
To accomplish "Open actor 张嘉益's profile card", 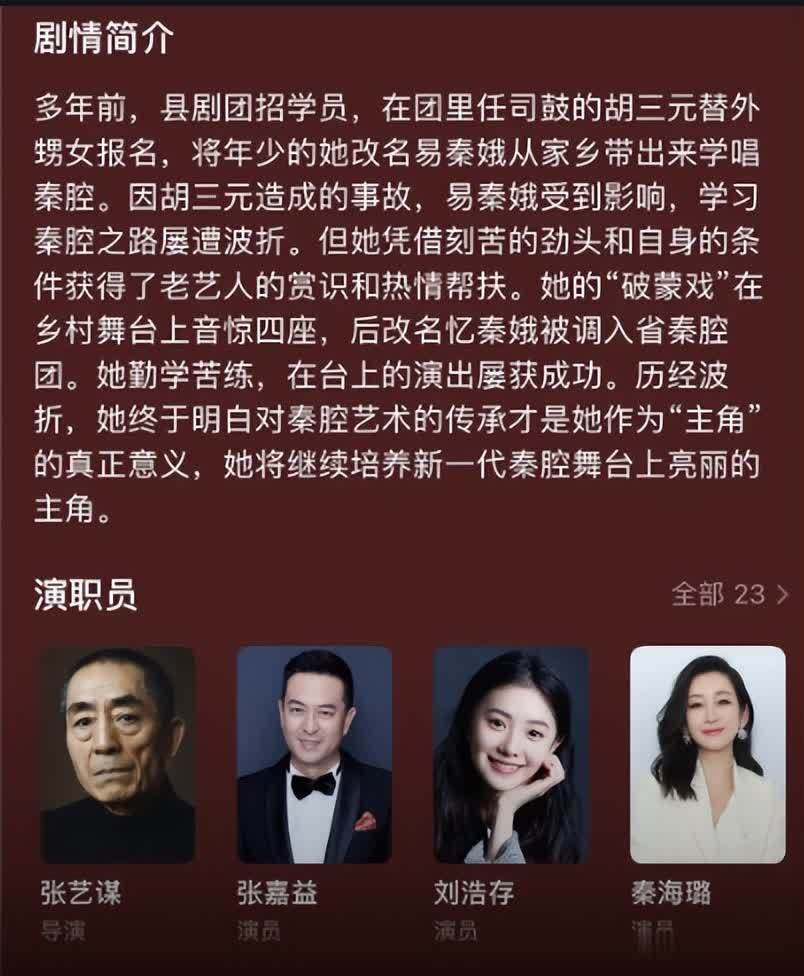I will (314, 755).
